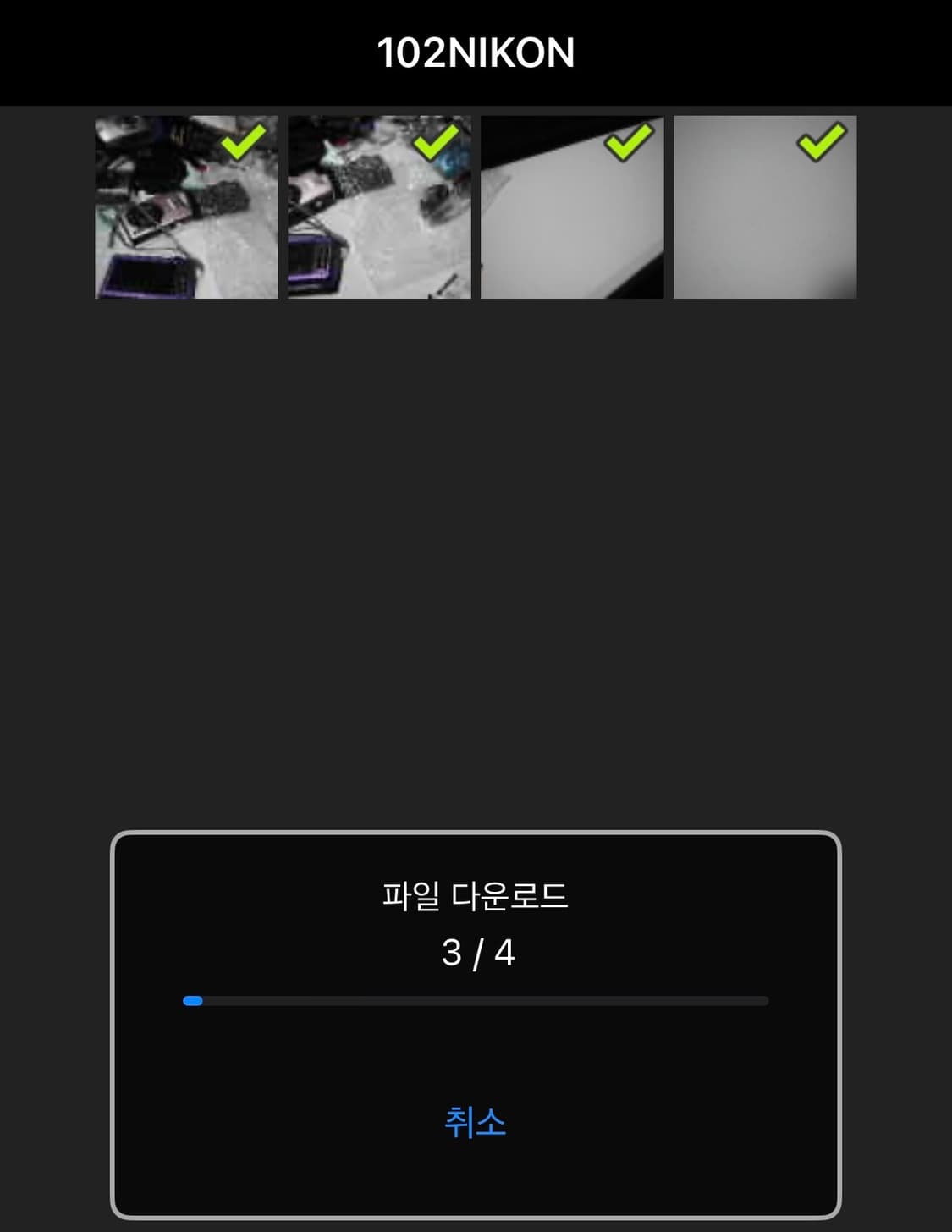Click the 파일 다운로드 dialog heading
This screenshot has height=1232, width=952.
tap(476, 894)
